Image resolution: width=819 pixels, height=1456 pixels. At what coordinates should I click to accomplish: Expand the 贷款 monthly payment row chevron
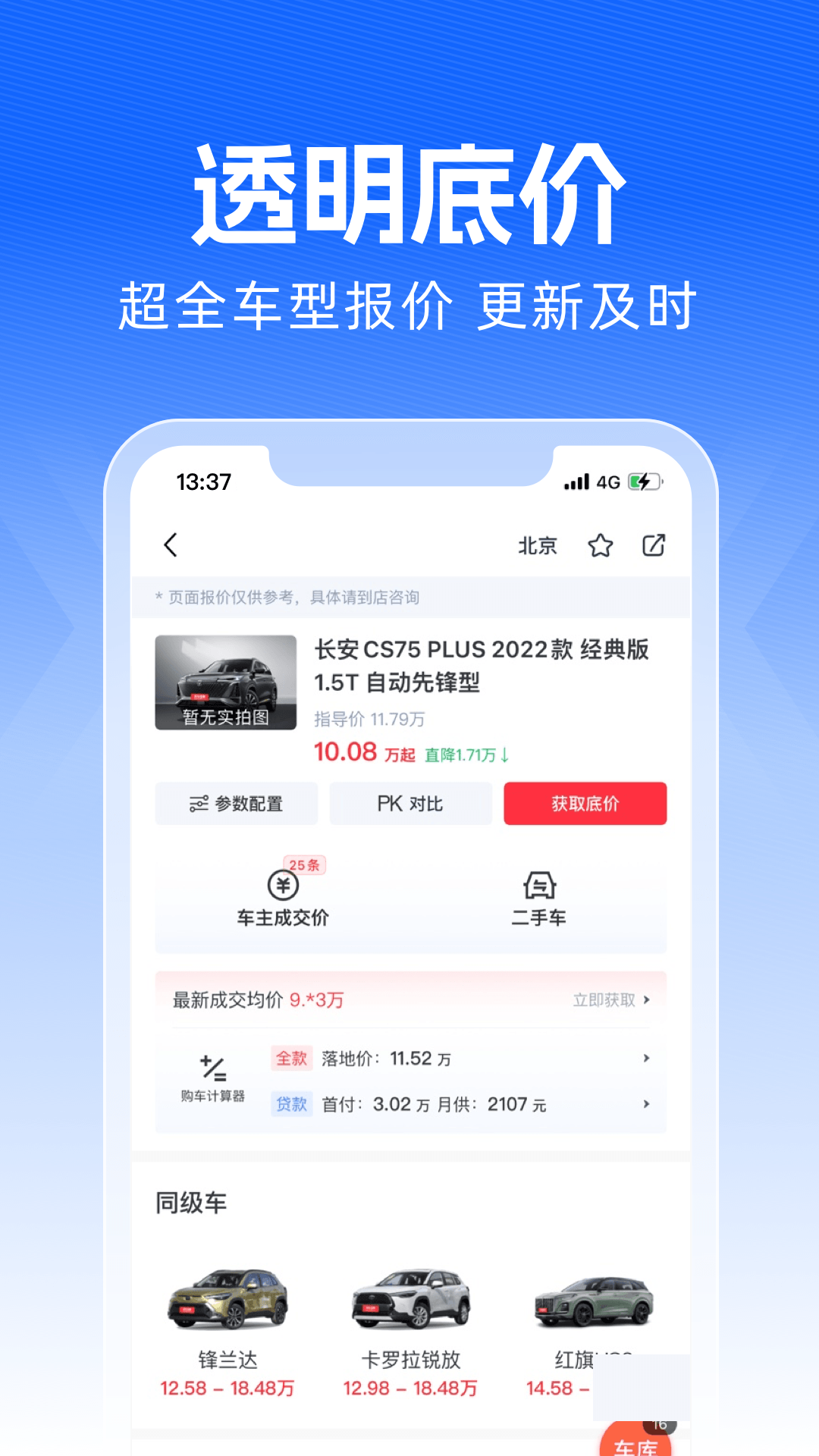click(x=646, y=1105)
